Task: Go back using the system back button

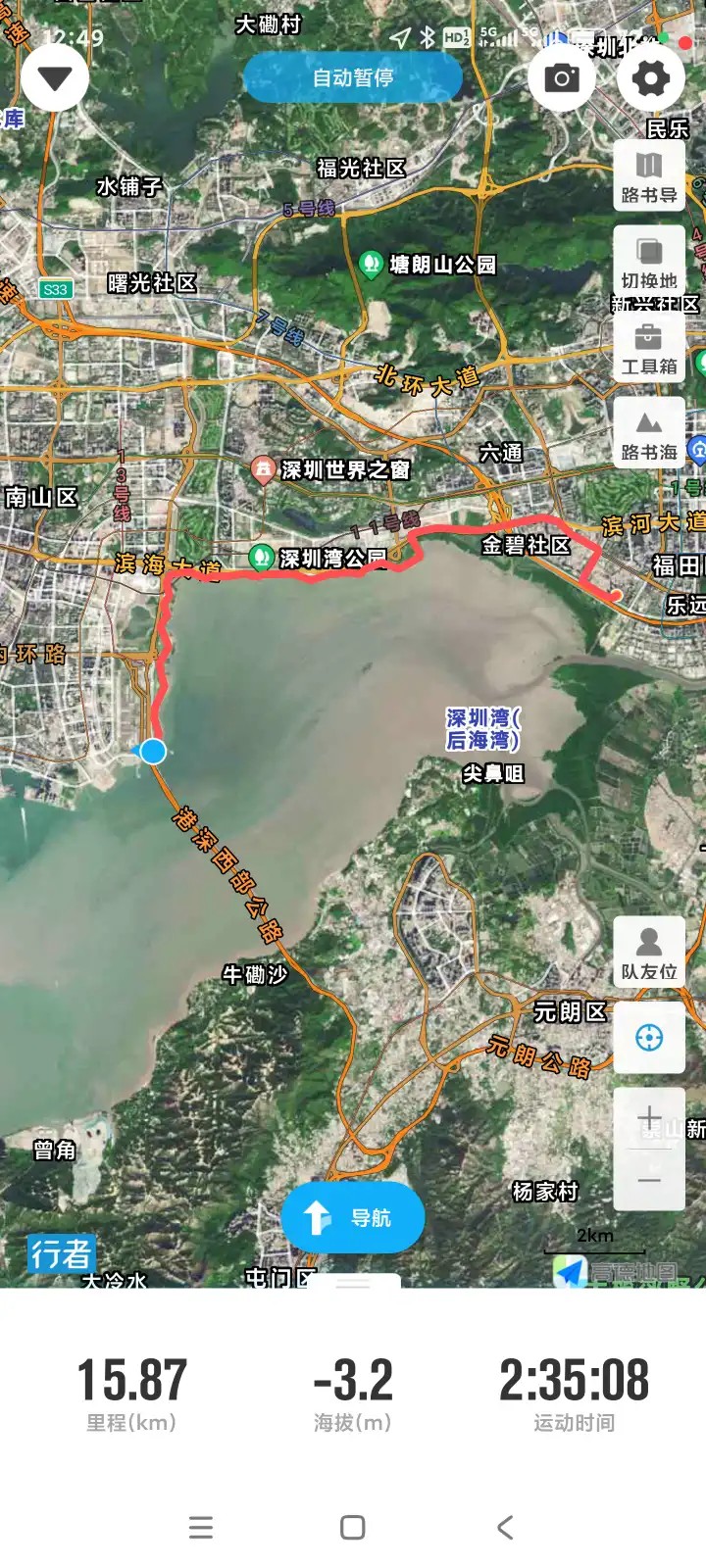Action: pos(505,1527)
